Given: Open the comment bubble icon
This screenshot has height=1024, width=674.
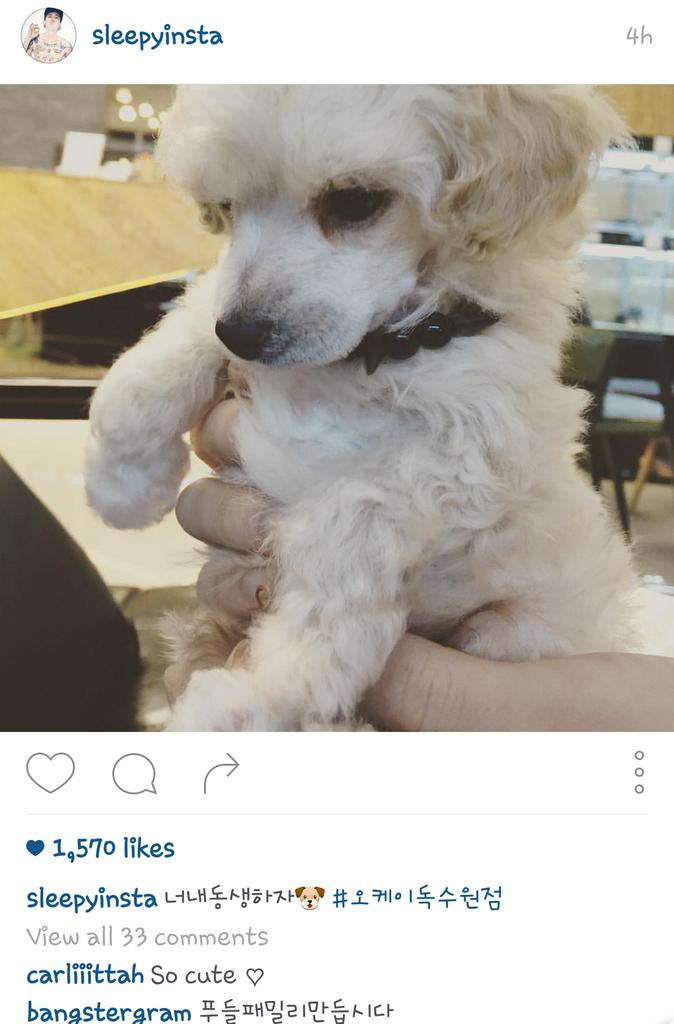Looking at the screenshot, I should [135, 773].
